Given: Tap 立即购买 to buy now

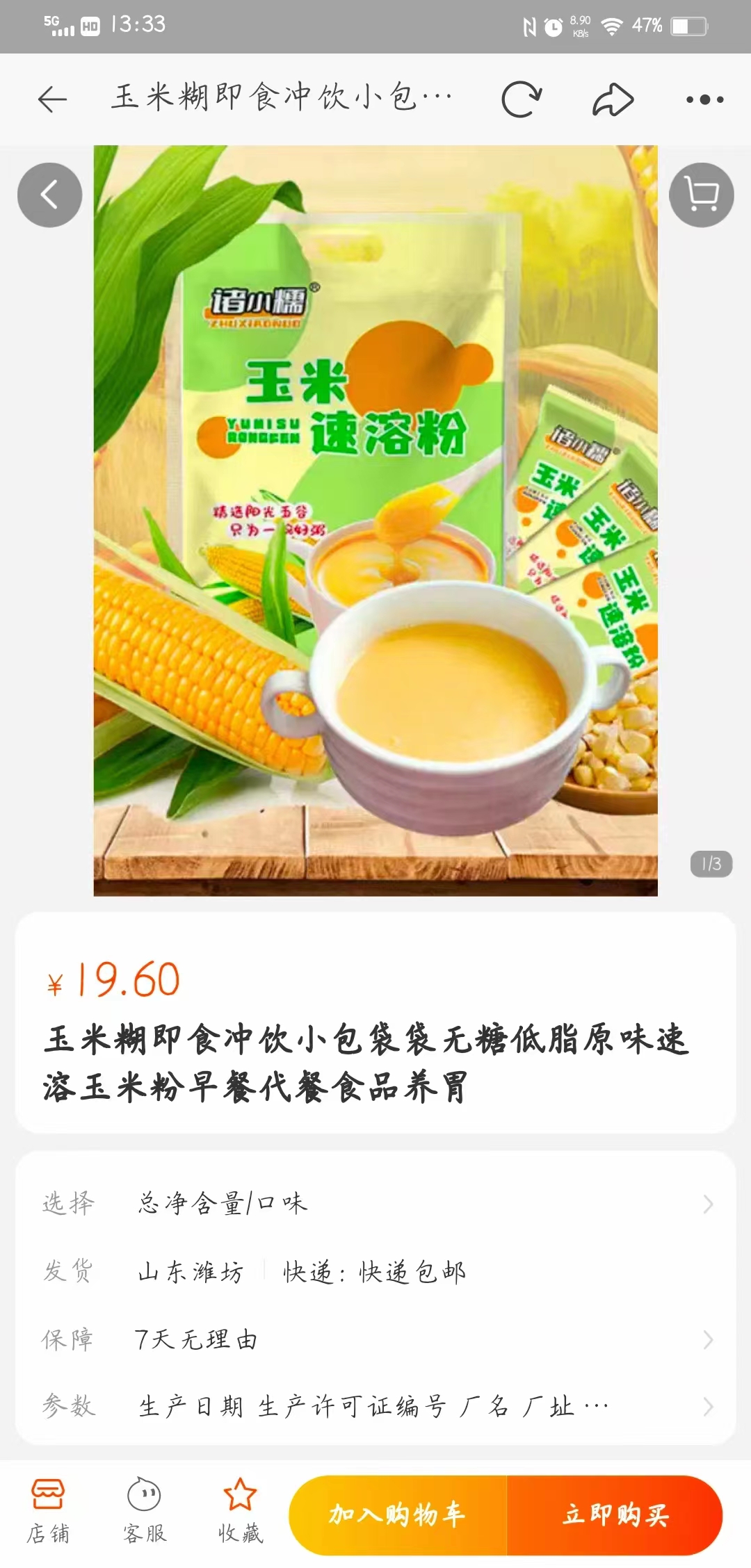Looking at the screenshot, I should coord(615,1515).
